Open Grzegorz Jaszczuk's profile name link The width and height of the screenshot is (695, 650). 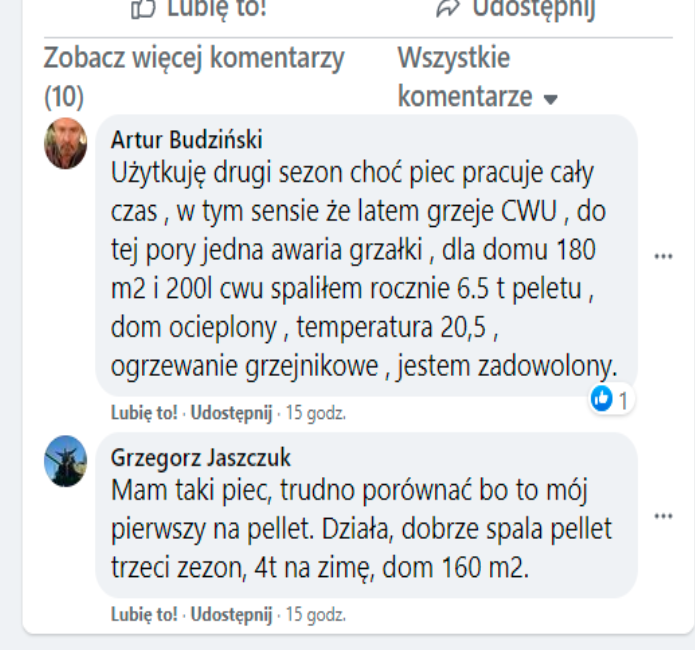[201, 458]
